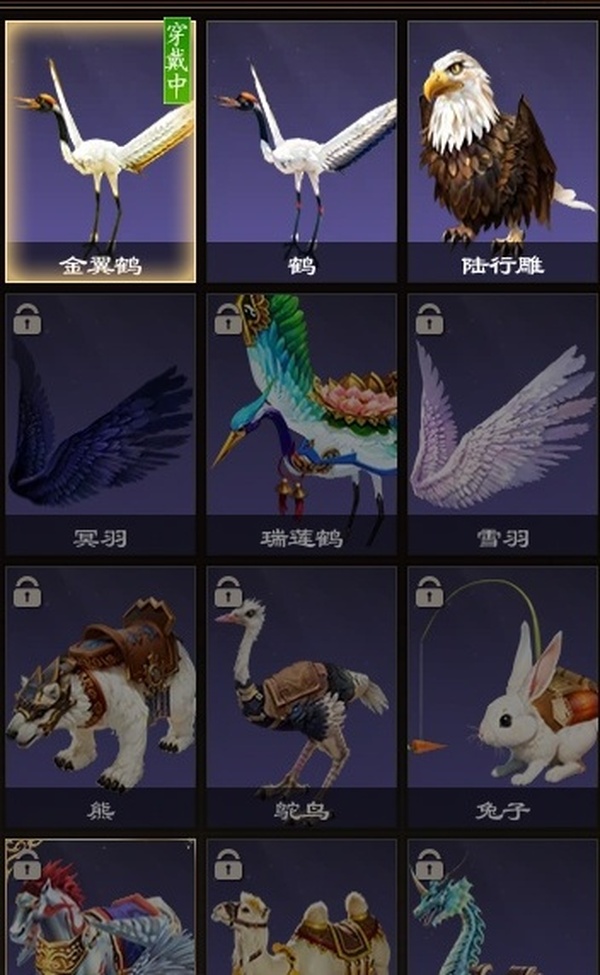This screenshot has width=600, height=975.
Task: View the locked camel mount tile
Action: (301, 910)
